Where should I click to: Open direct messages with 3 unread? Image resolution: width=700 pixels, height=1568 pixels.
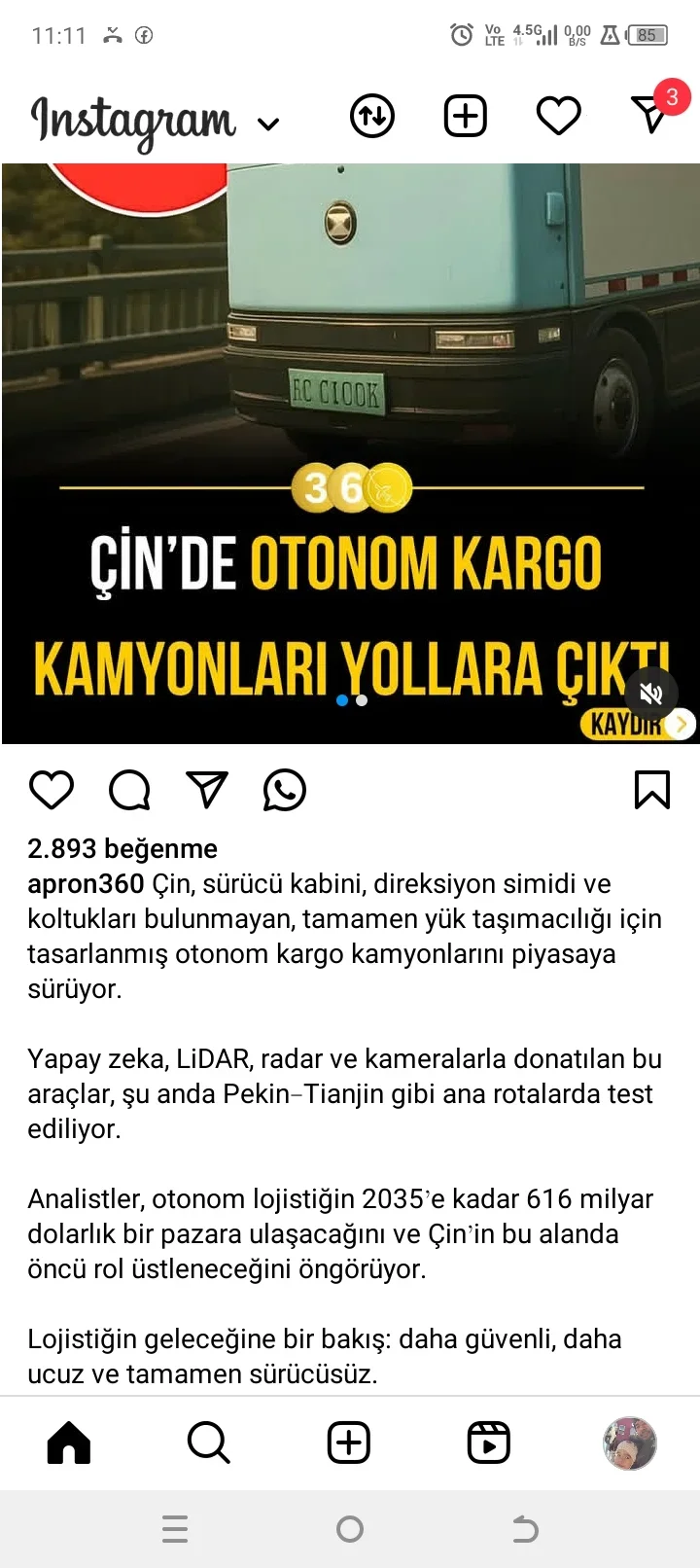tap(651, 115)
